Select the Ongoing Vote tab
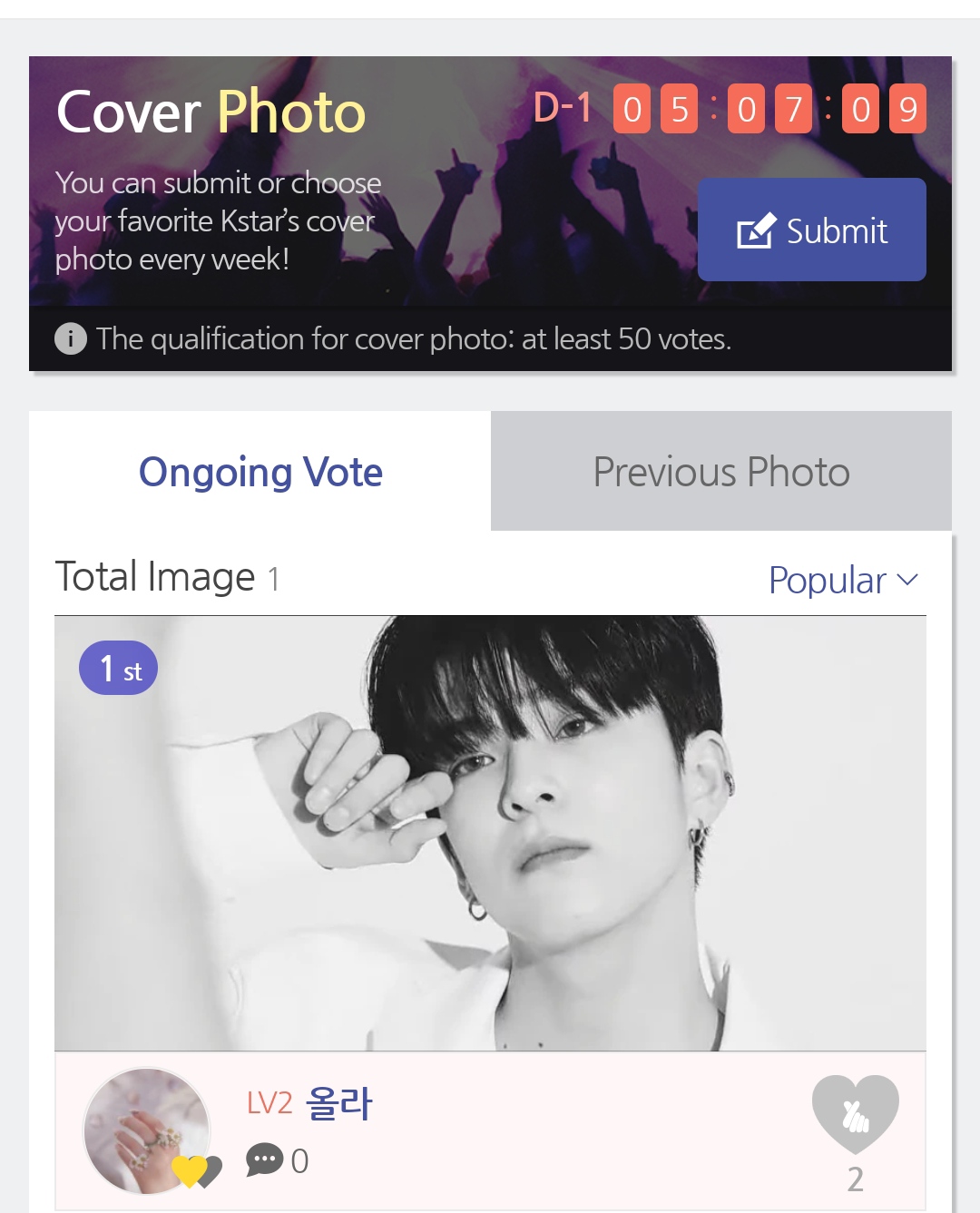Image resolution: width=980 pixels, height=1213 pixels. tap(260, 472)
